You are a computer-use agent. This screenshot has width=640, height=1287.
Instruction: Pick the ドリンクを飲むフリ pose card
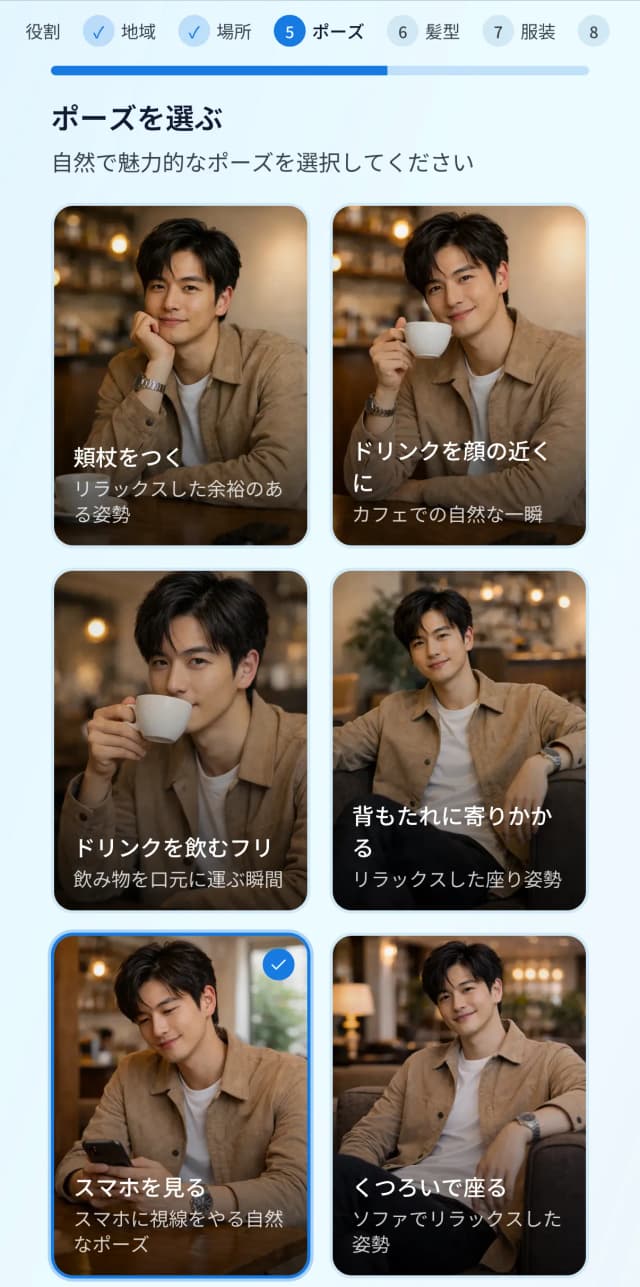[180, 740]
